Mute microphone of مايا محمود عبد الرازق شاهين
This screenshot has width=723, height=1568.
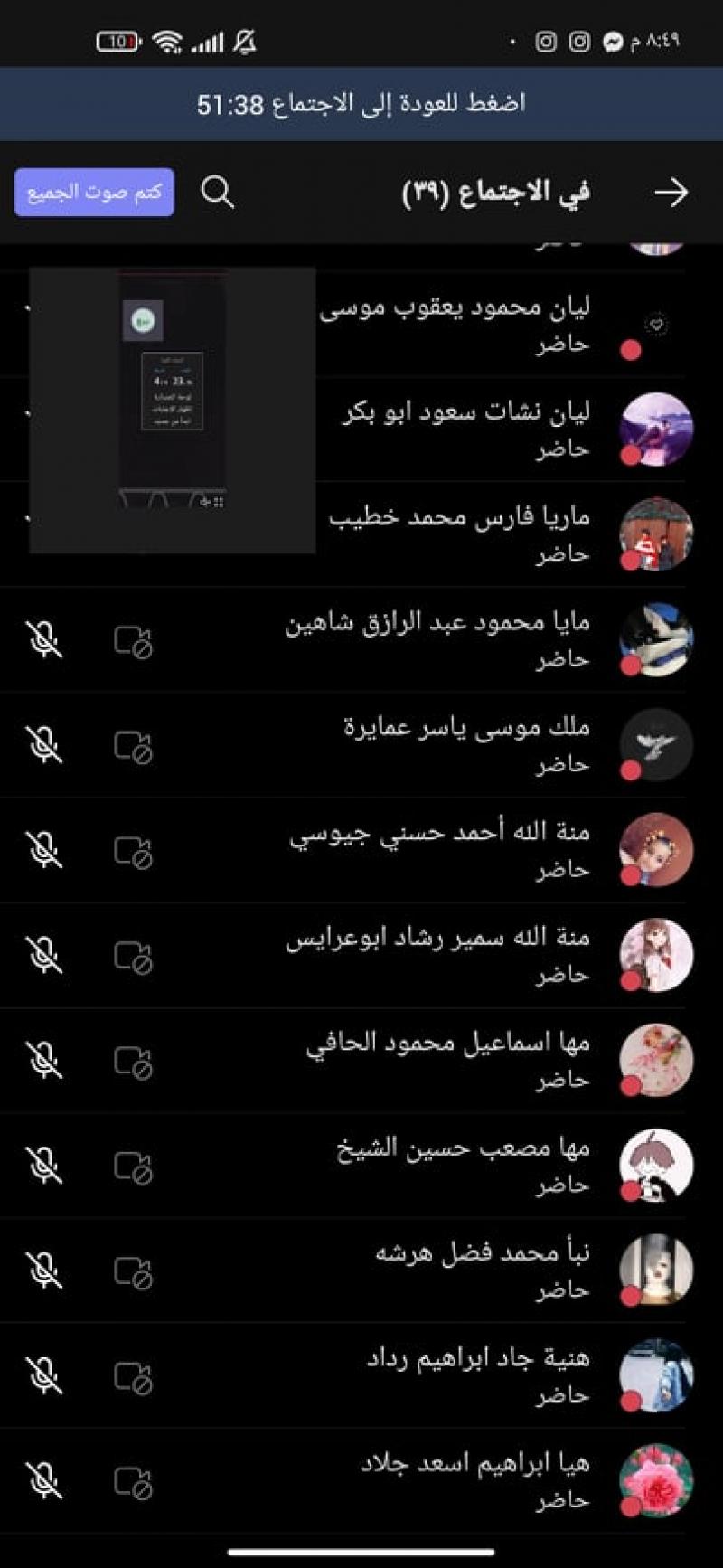(44, 641)
